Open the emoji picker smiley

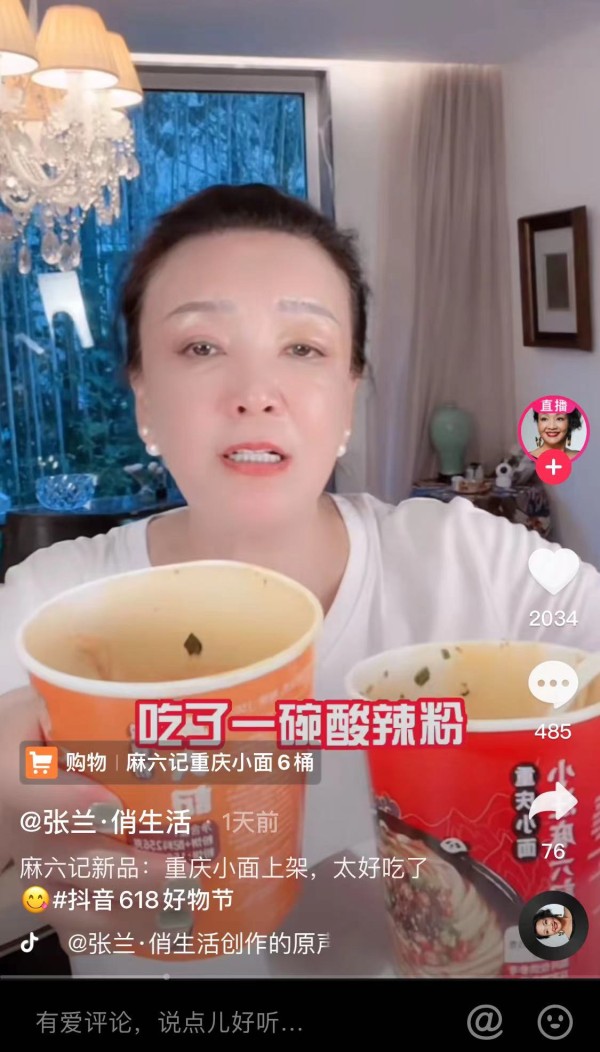click(555, 1021)
